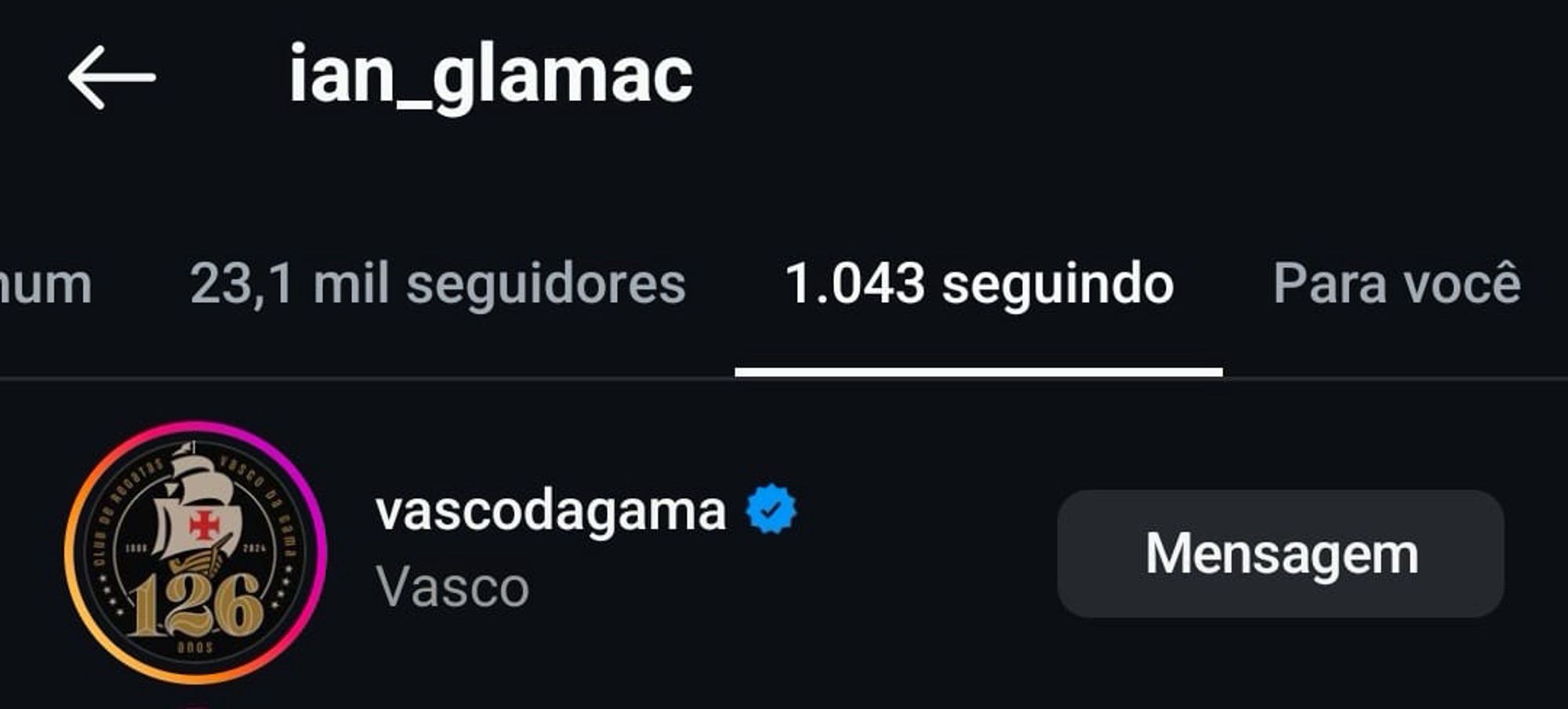Switch to the Para você tab

[1396, 284]
